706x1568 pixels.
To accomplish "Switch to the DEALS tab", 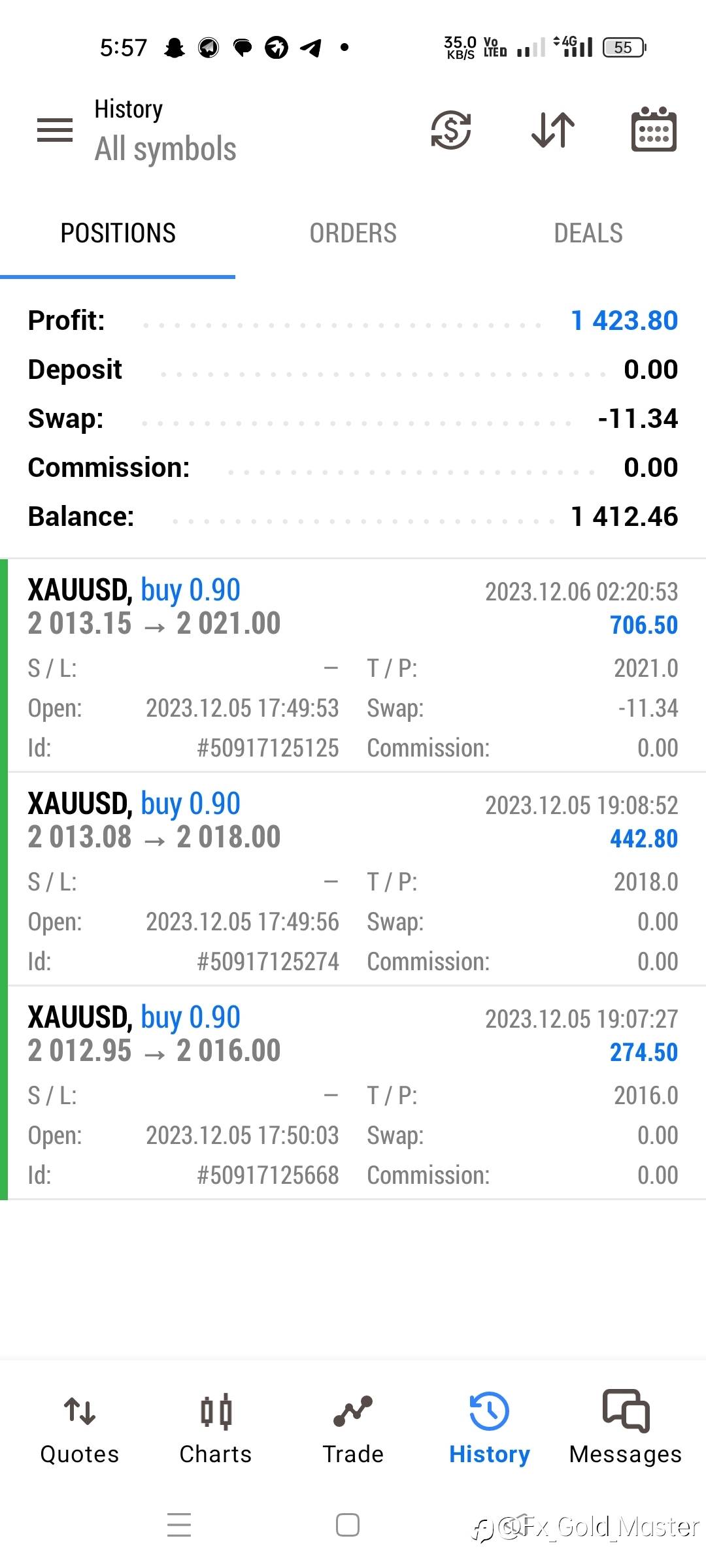I will coord(588,233).
